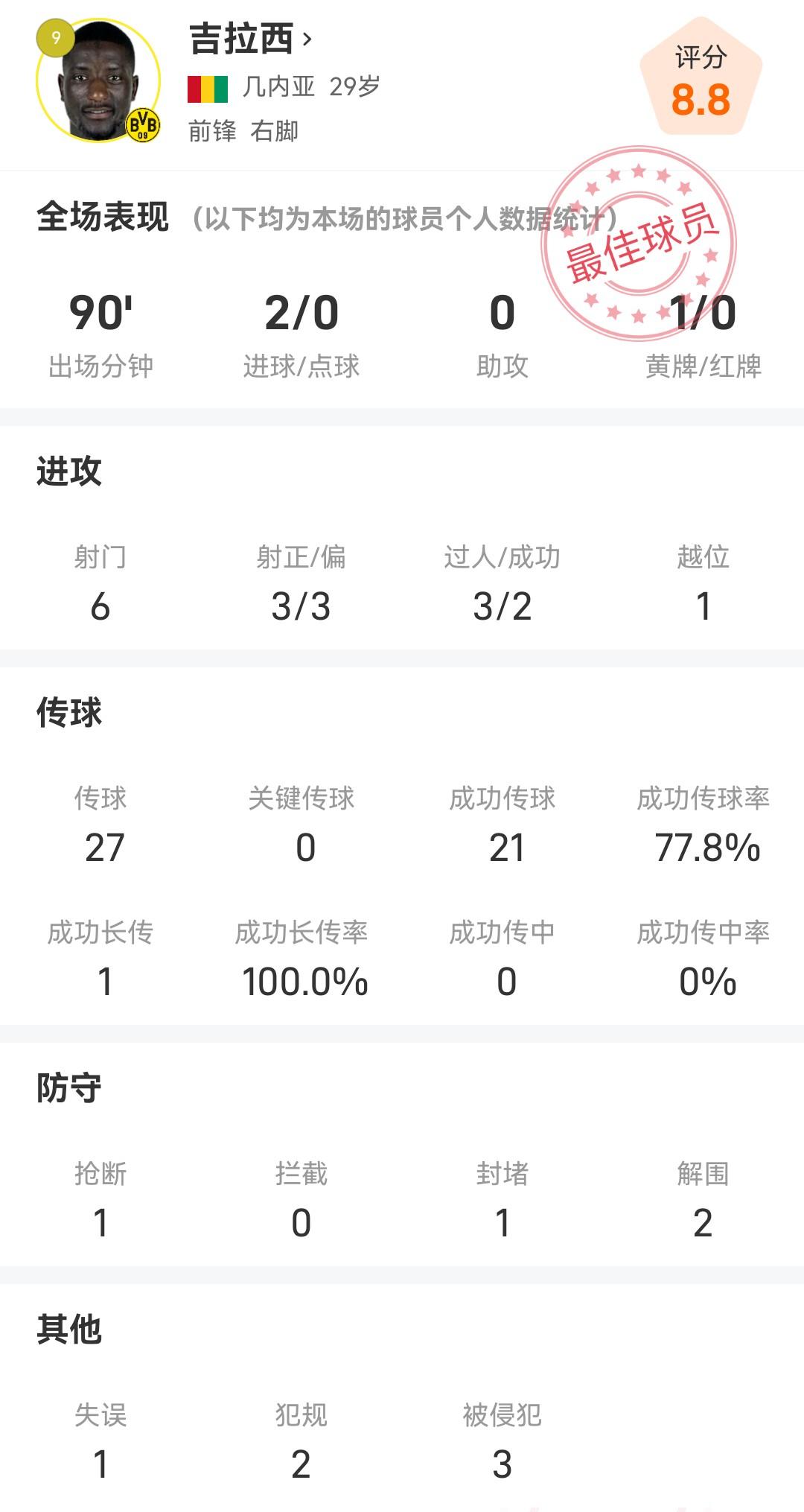Tap the player number 9 badge
The image size is (804, 1512).
click(54, 36)
